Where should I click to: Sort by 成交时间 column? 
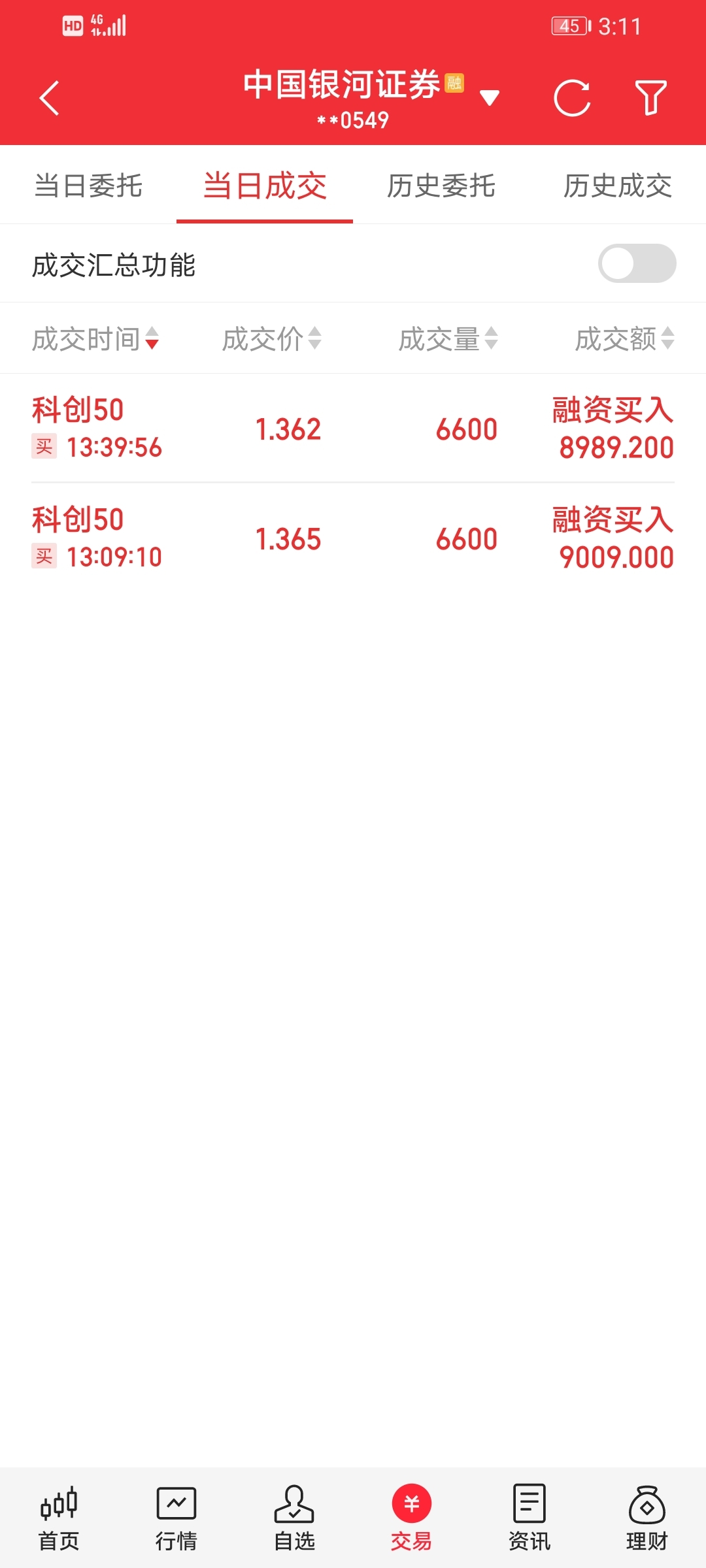coord(95,339)
